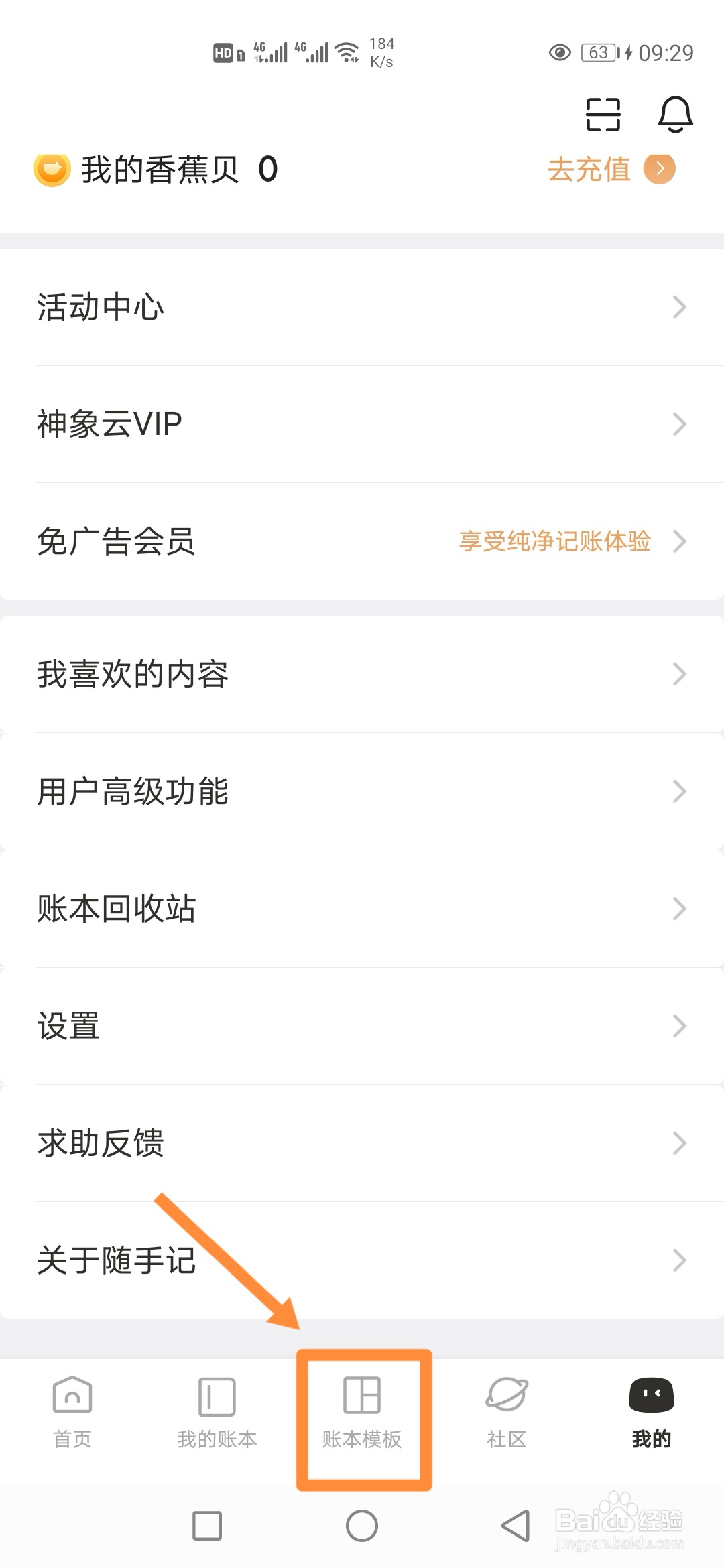Expand the 关于随手记 row chevron
Image resolution: width=724 pixels, height=1568 pixels.
pyautogui.click(x=679, y=1261)
